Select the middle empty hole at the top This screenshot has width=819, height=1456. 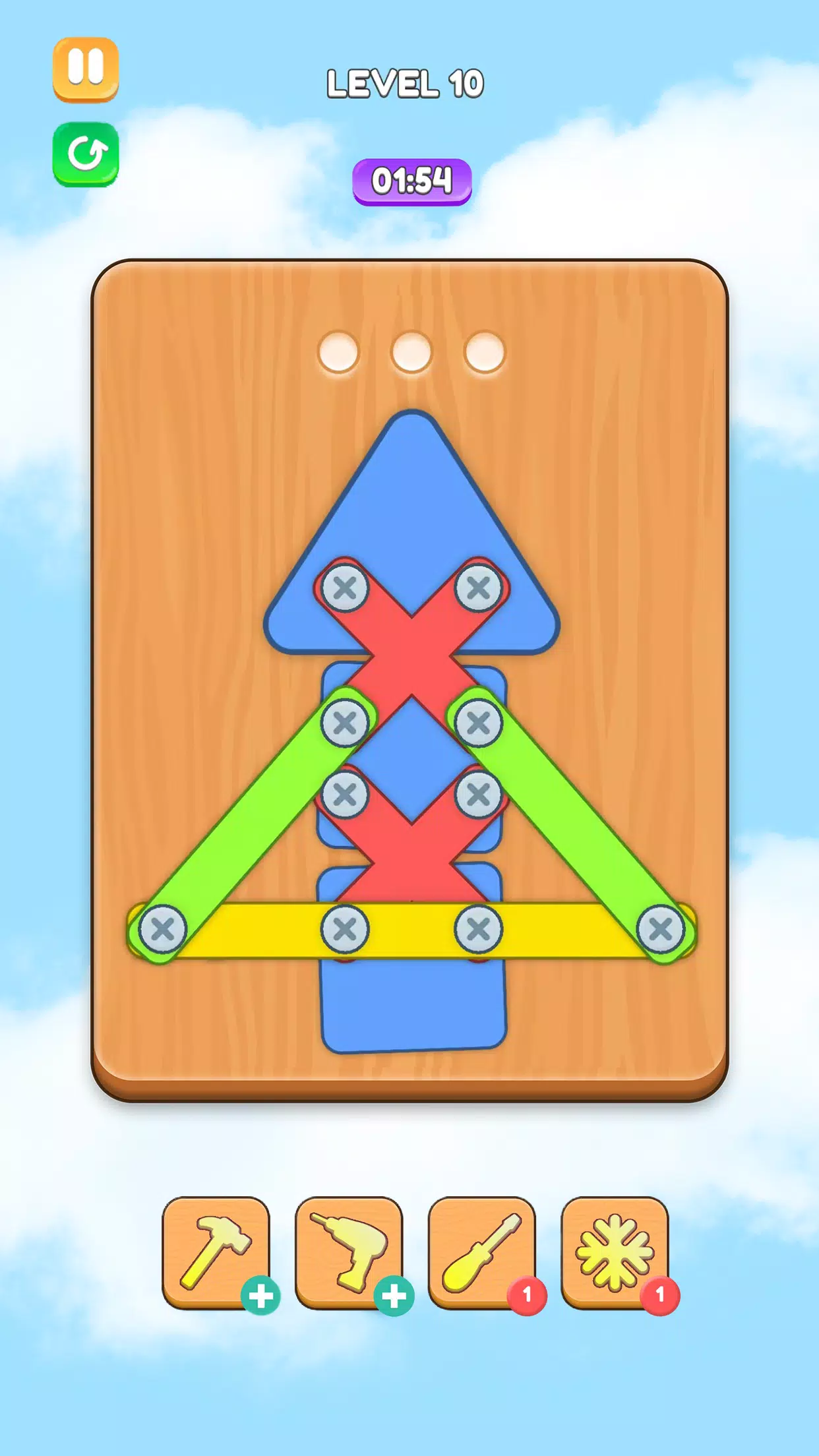click(411, 352)
